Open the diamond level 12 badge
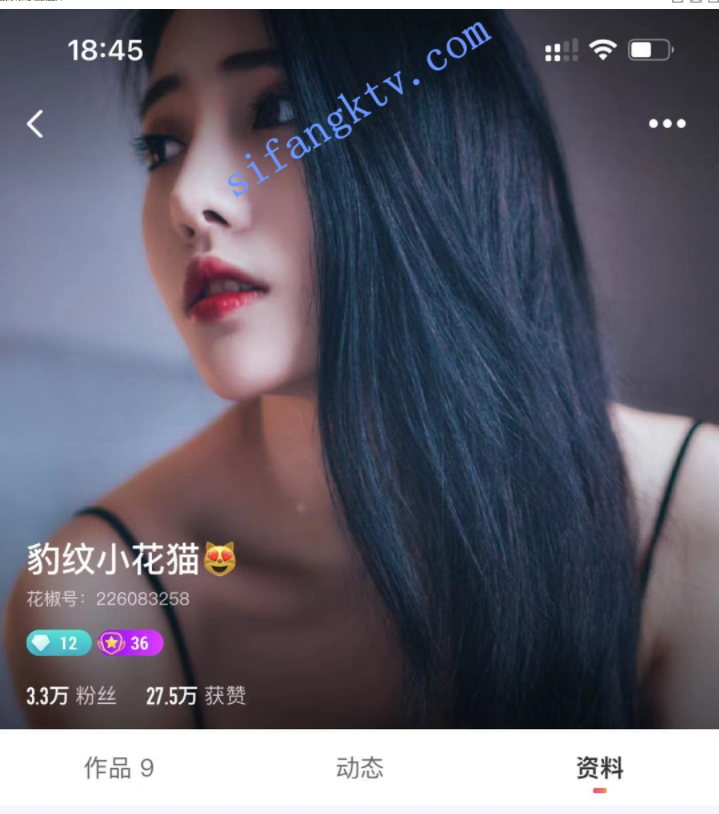 coord(58,643)
